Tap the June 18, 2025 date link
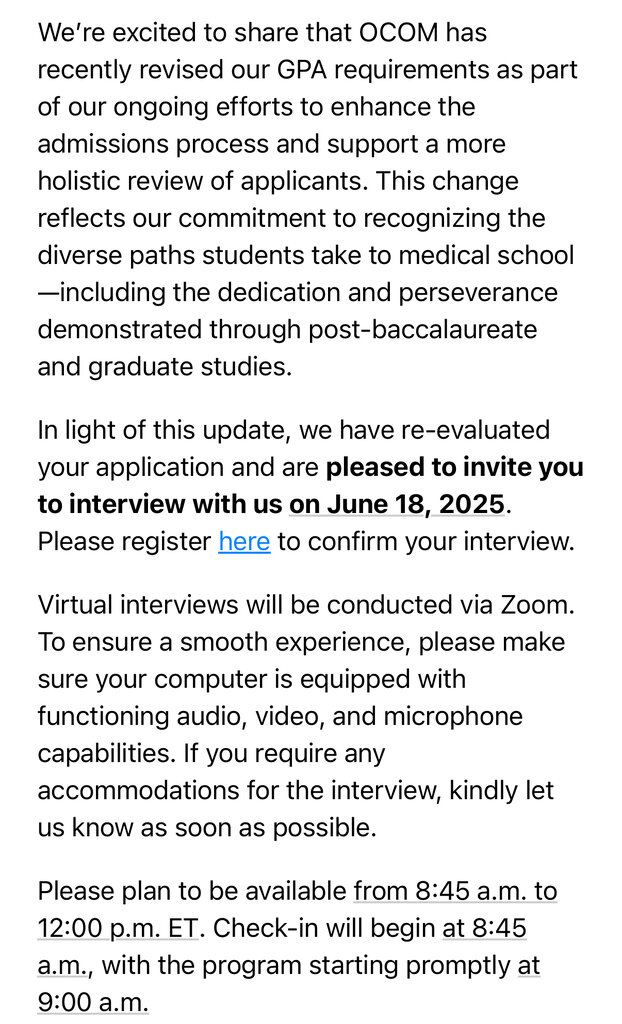 tap(397, 505)
